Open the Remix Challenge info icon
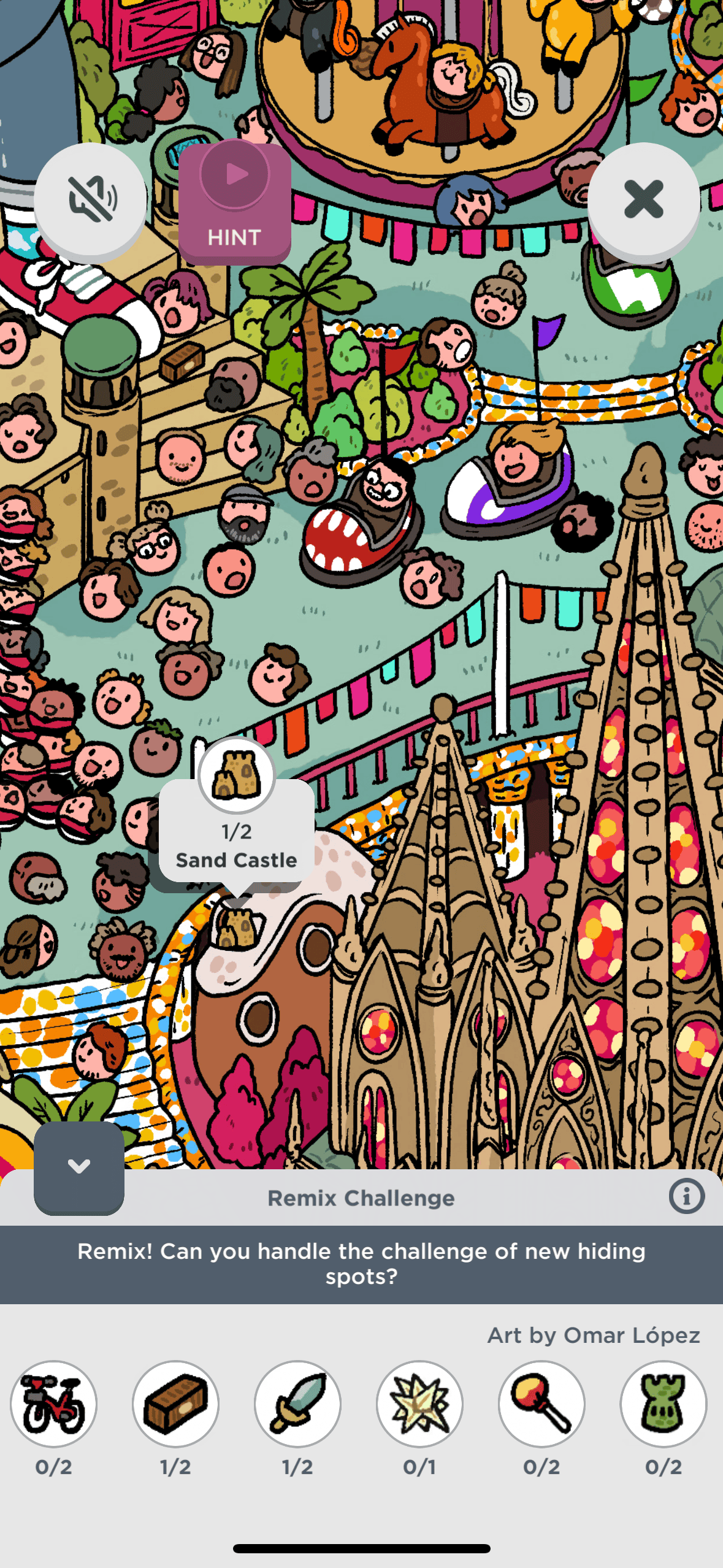Viewport: 723px width, 1568px height. coord(686,1196)
